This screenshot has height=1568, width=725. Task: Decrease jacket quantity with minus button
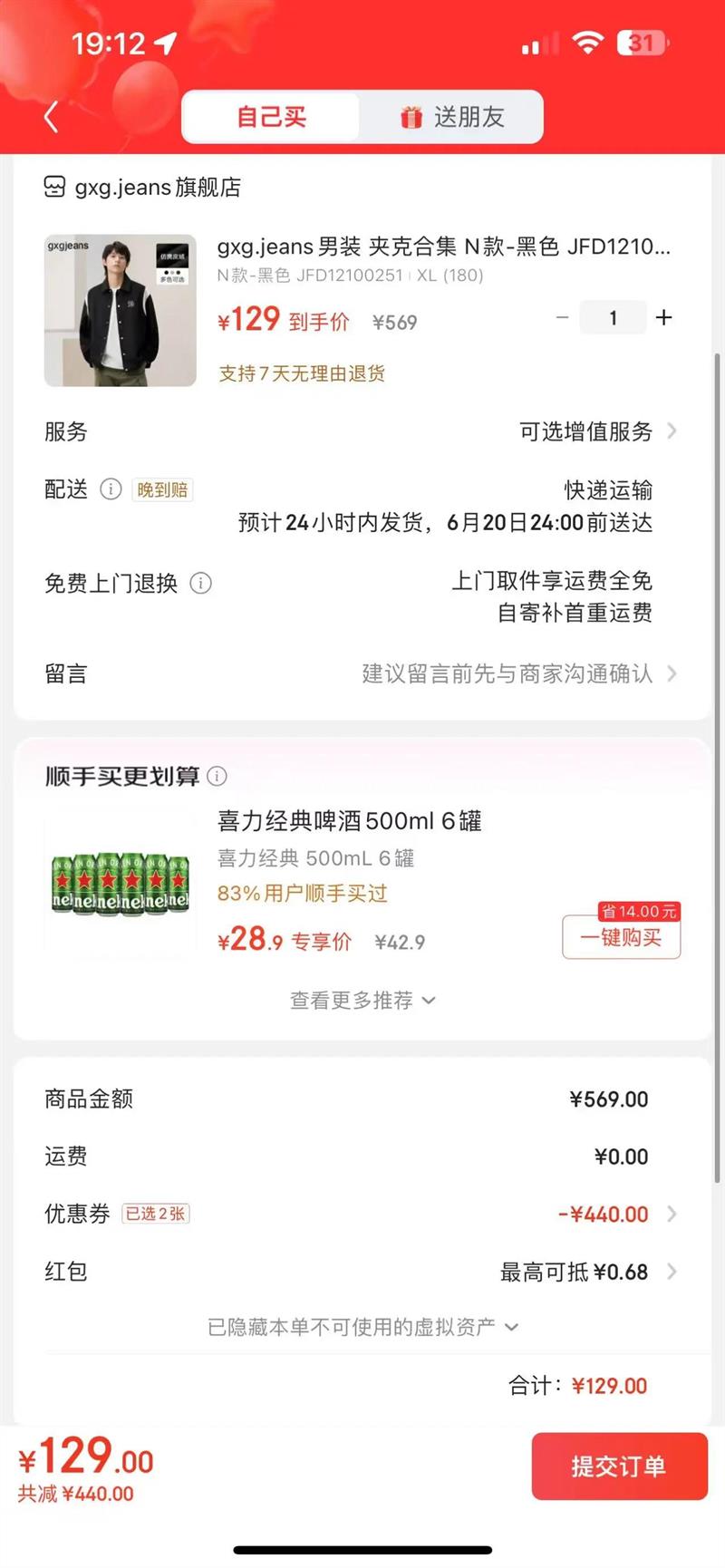pyautogui.click(x=563, y=317)
